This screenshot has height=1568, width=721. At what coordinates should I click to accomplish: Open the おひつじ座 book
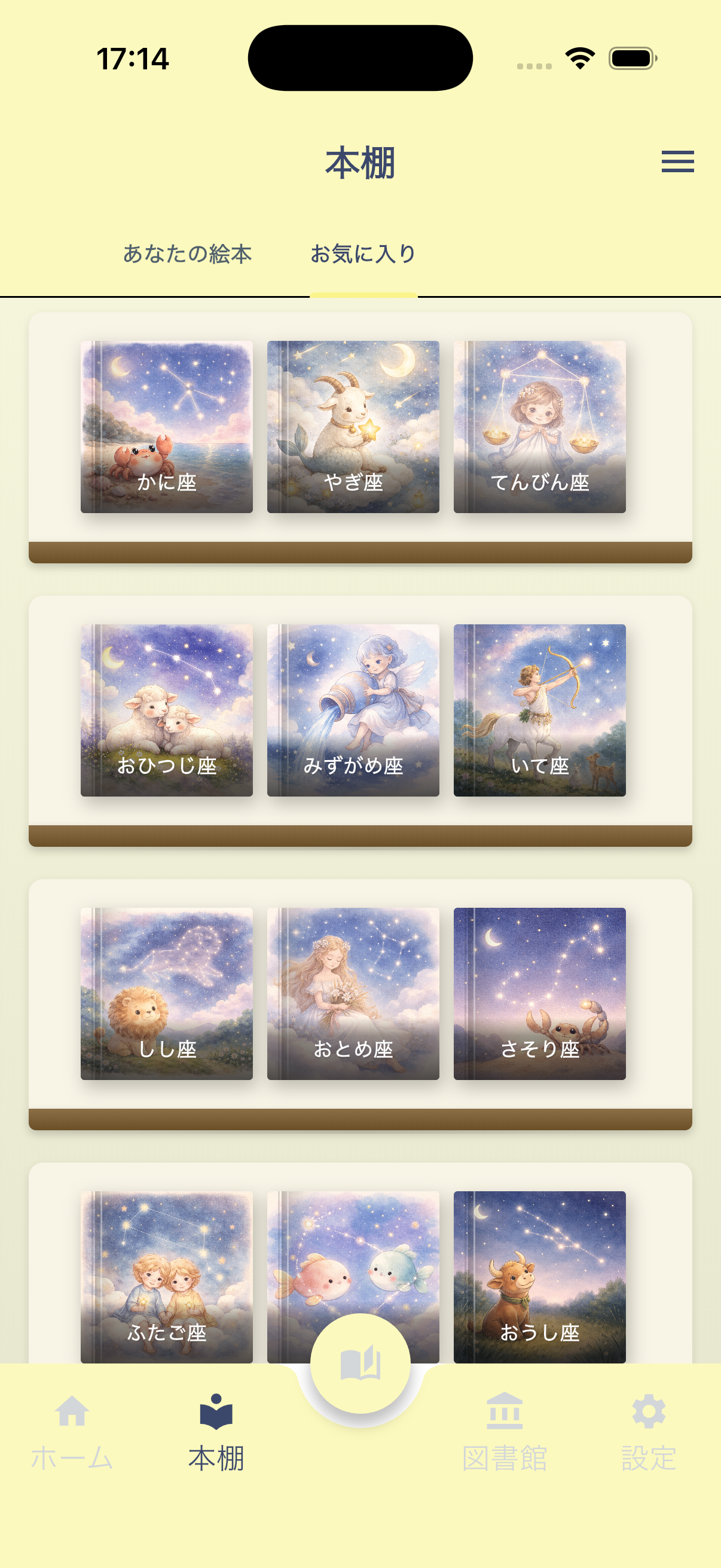(167, 710)
